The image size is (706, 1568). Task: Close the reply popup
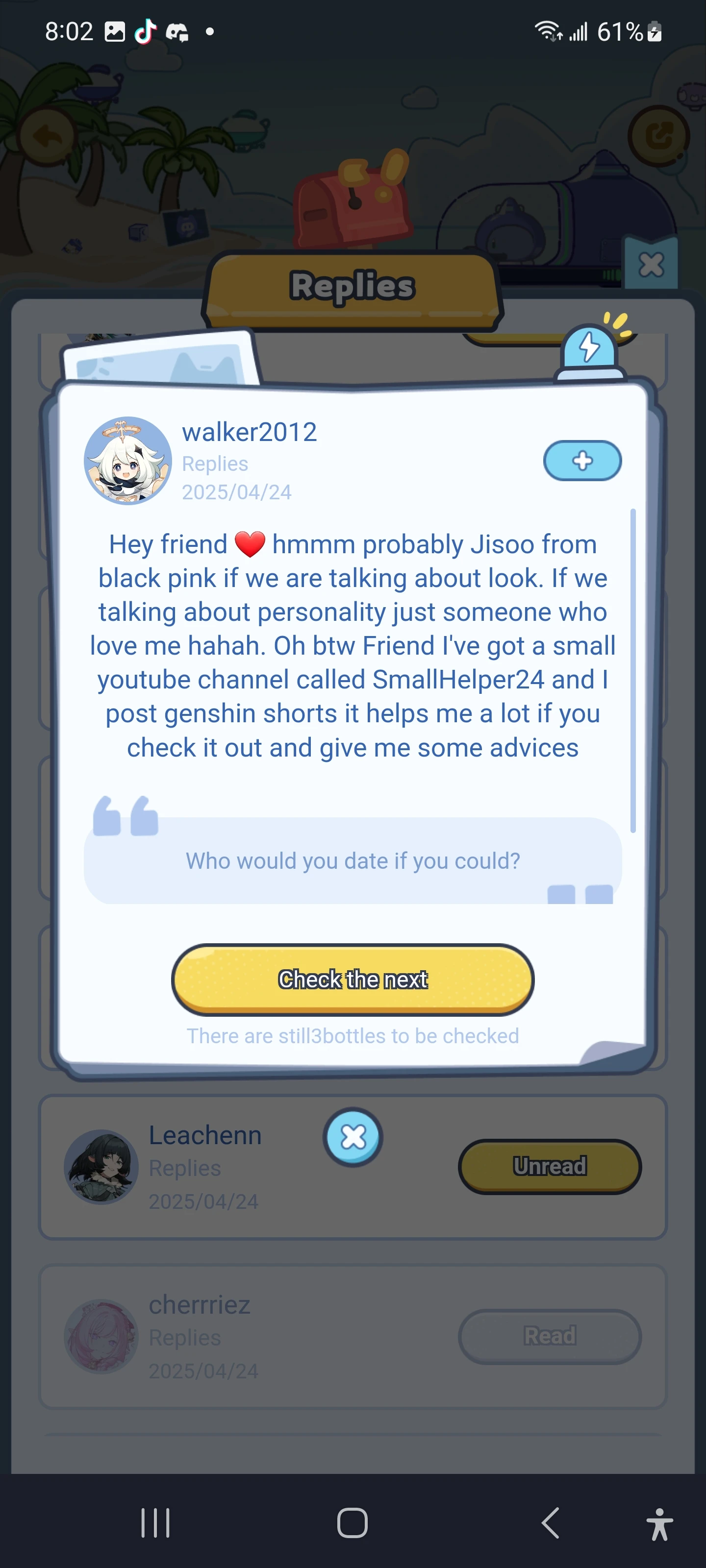(353, 1136)
